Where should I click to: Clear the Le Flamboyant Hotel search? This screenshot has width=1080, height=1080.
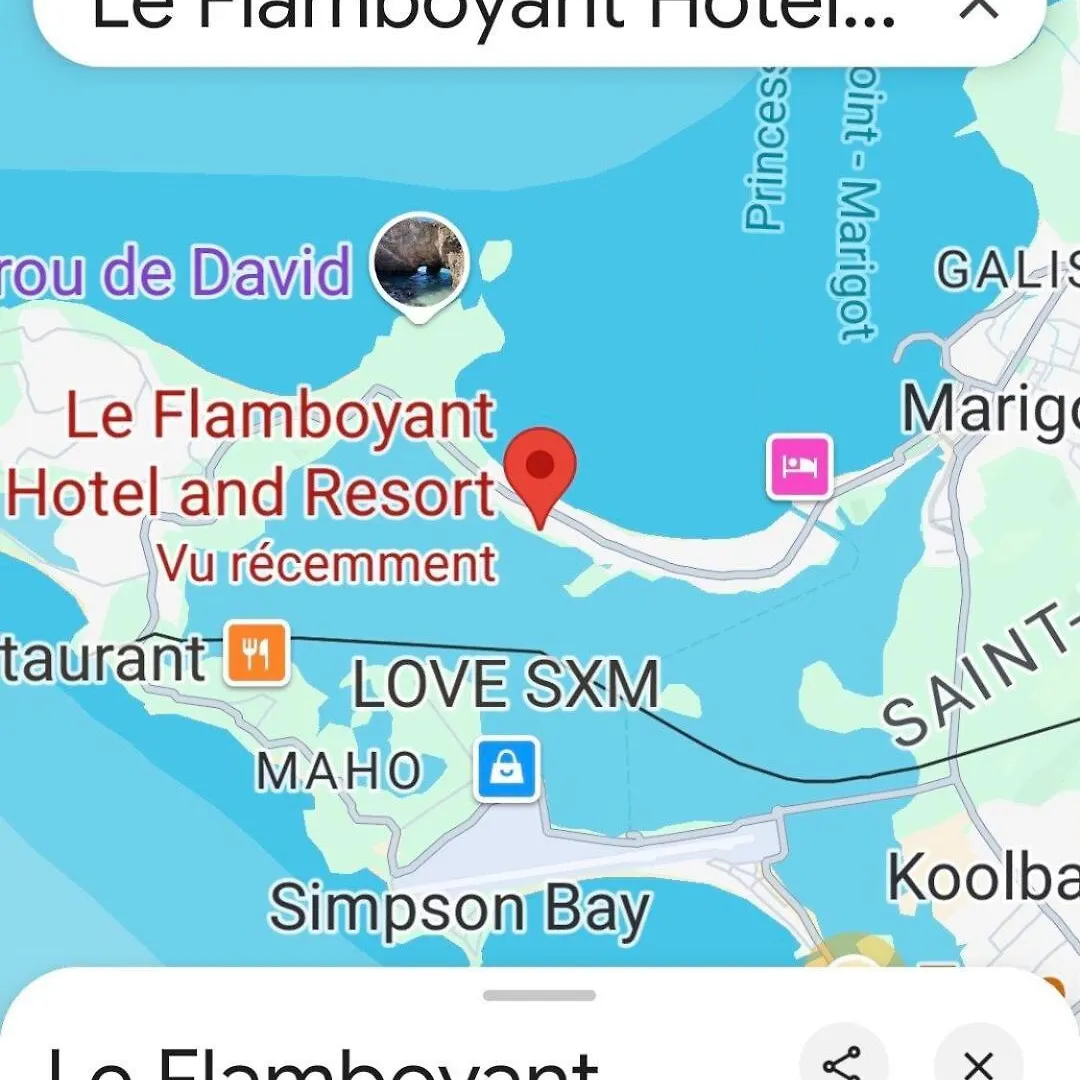pos(978,10)
